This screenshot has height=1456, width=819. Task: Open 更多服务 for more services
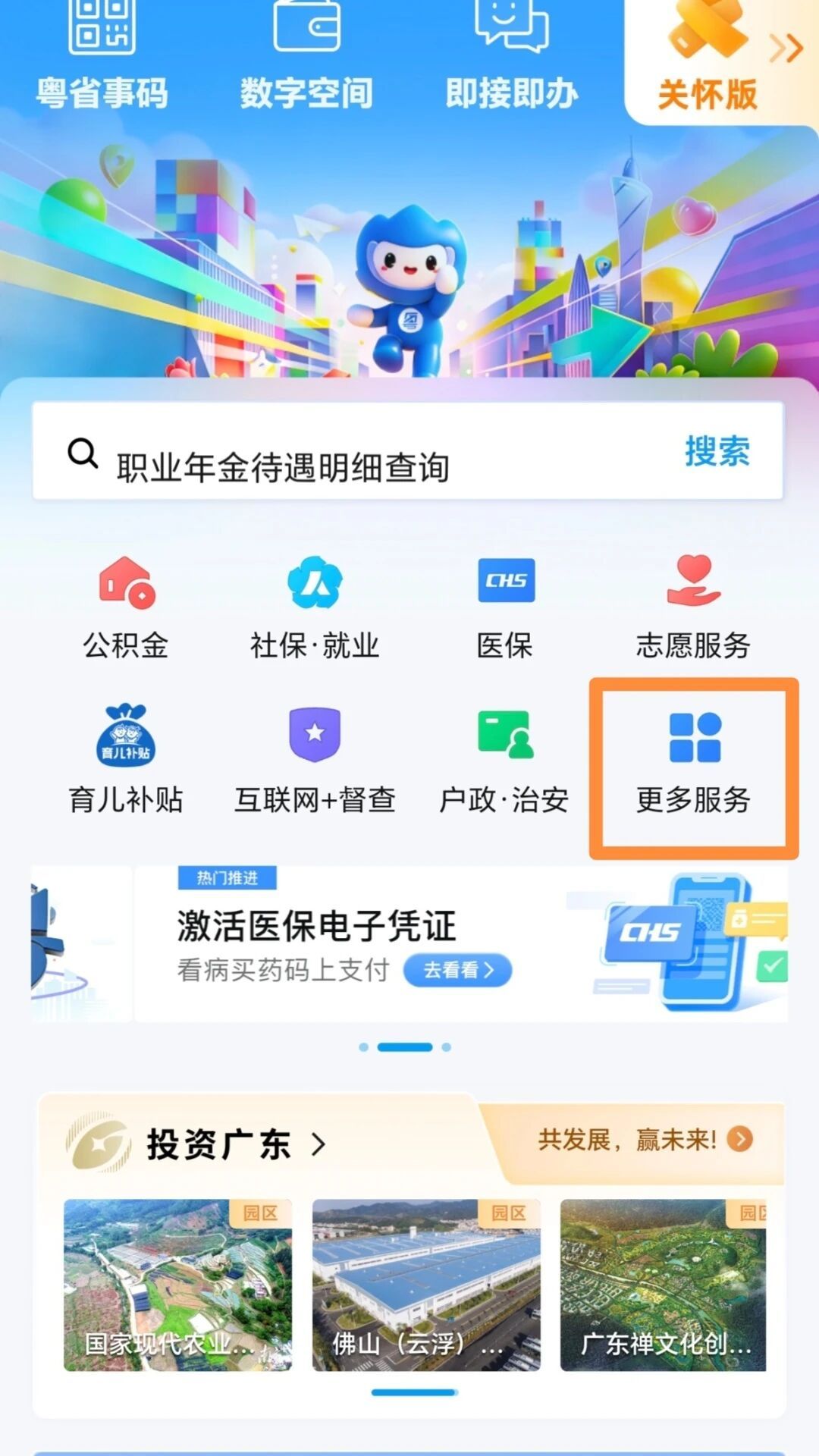click(x=693, y=762)
